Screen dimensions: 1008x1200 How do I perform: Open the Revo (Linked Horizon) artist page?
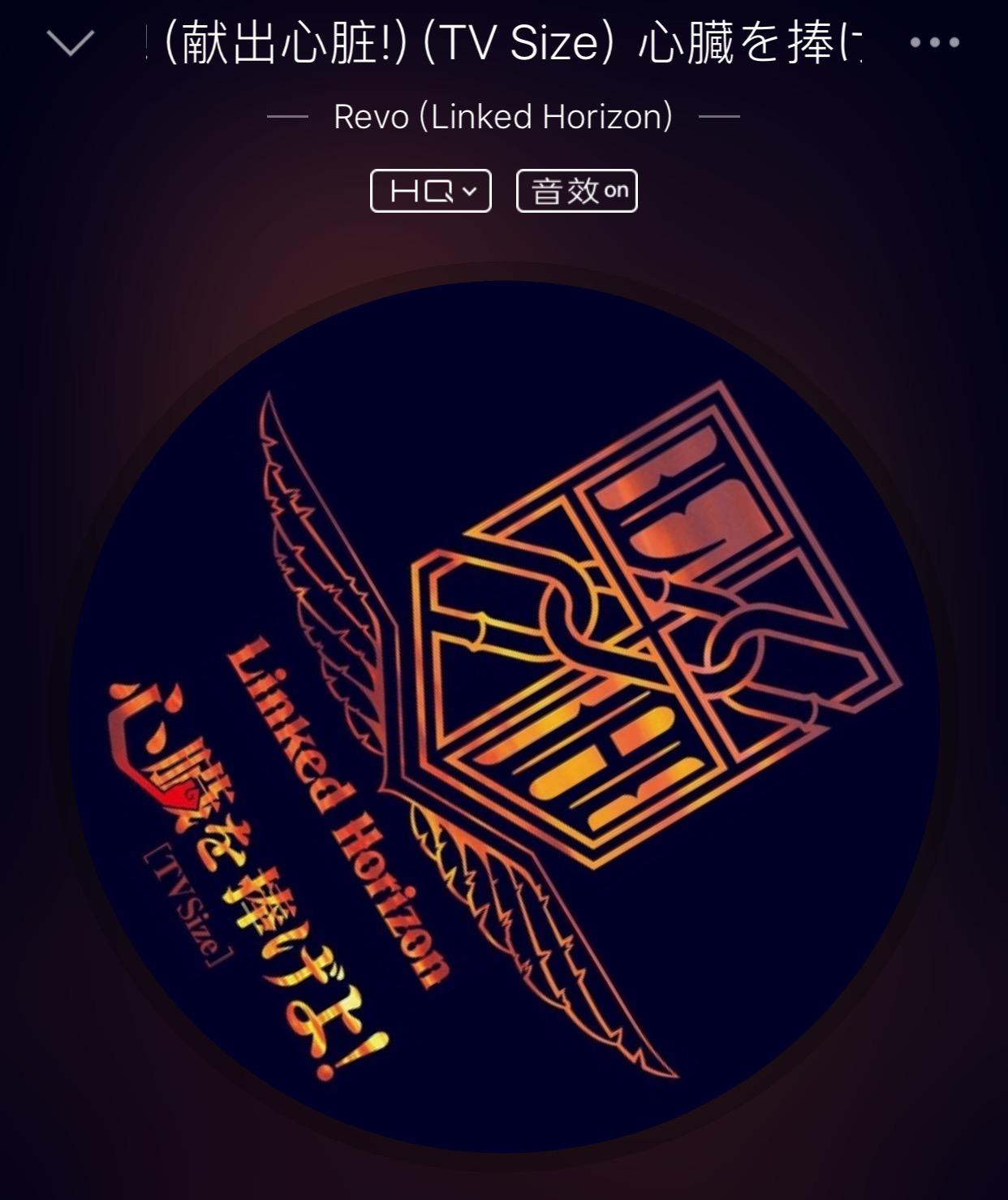click(503, 118)
